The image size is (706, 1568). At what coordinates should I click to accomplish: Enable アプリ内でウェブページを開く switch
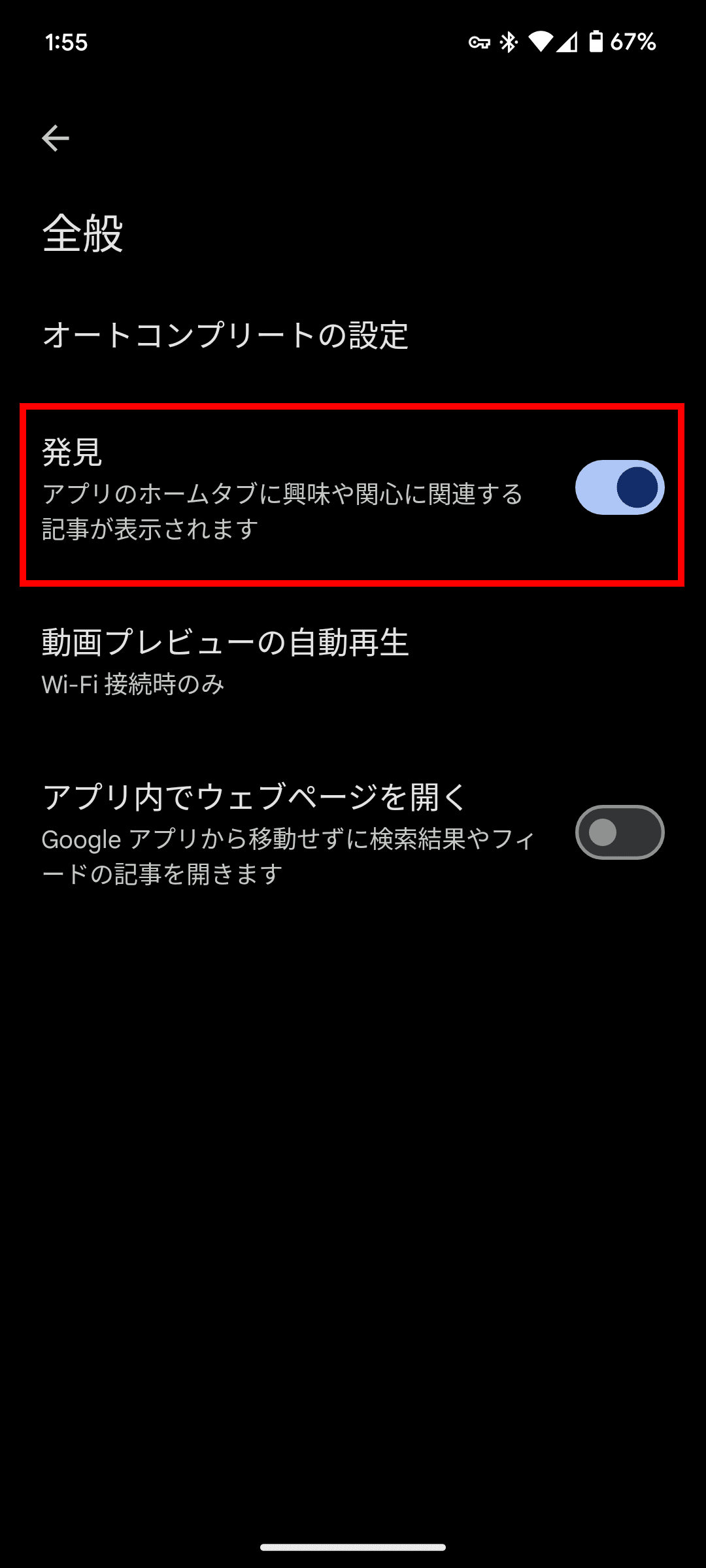pyautogui.click(x=619, y=832)
